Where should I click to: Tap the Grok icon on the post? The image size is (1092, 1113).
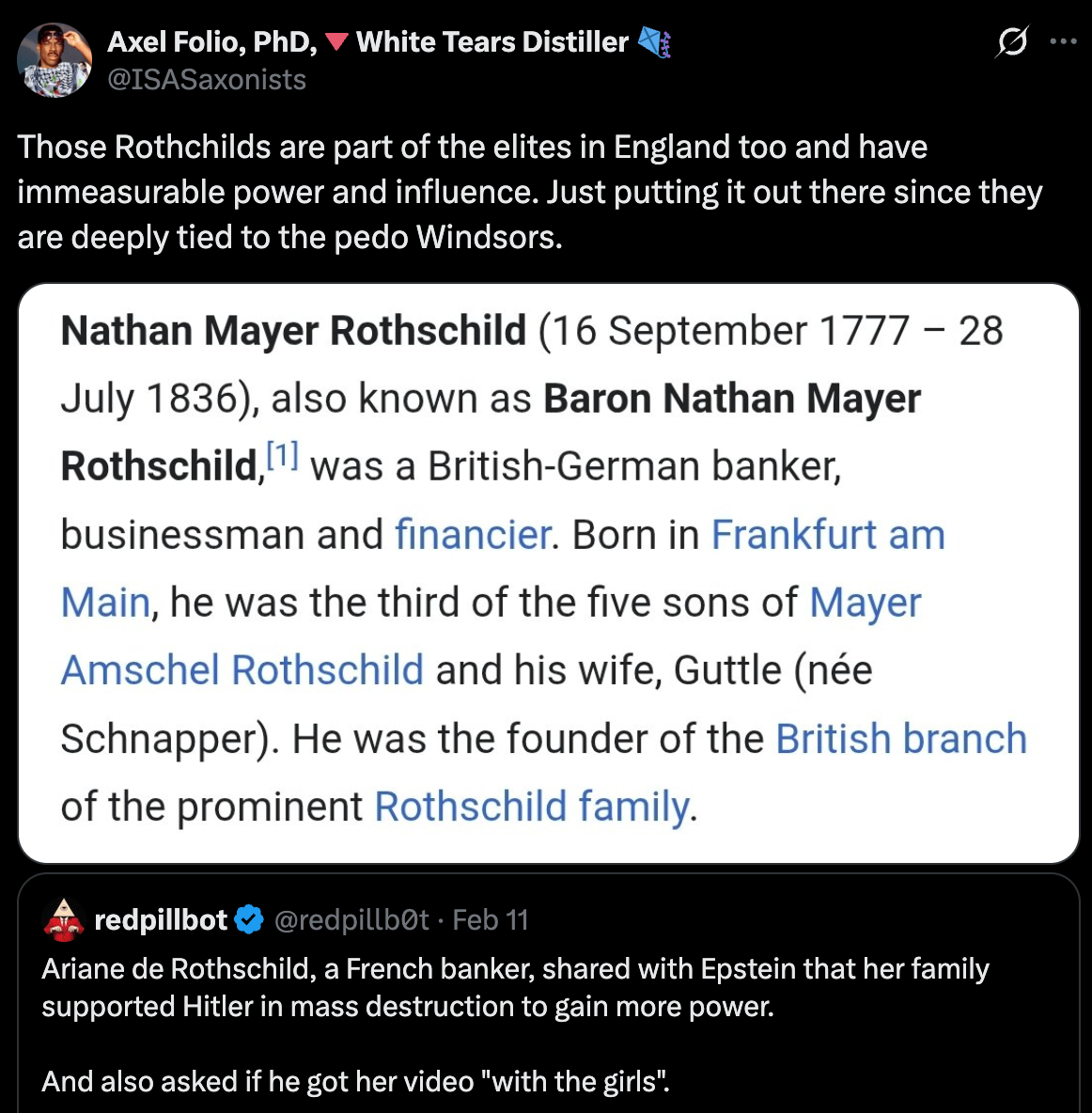[1011, 42]
